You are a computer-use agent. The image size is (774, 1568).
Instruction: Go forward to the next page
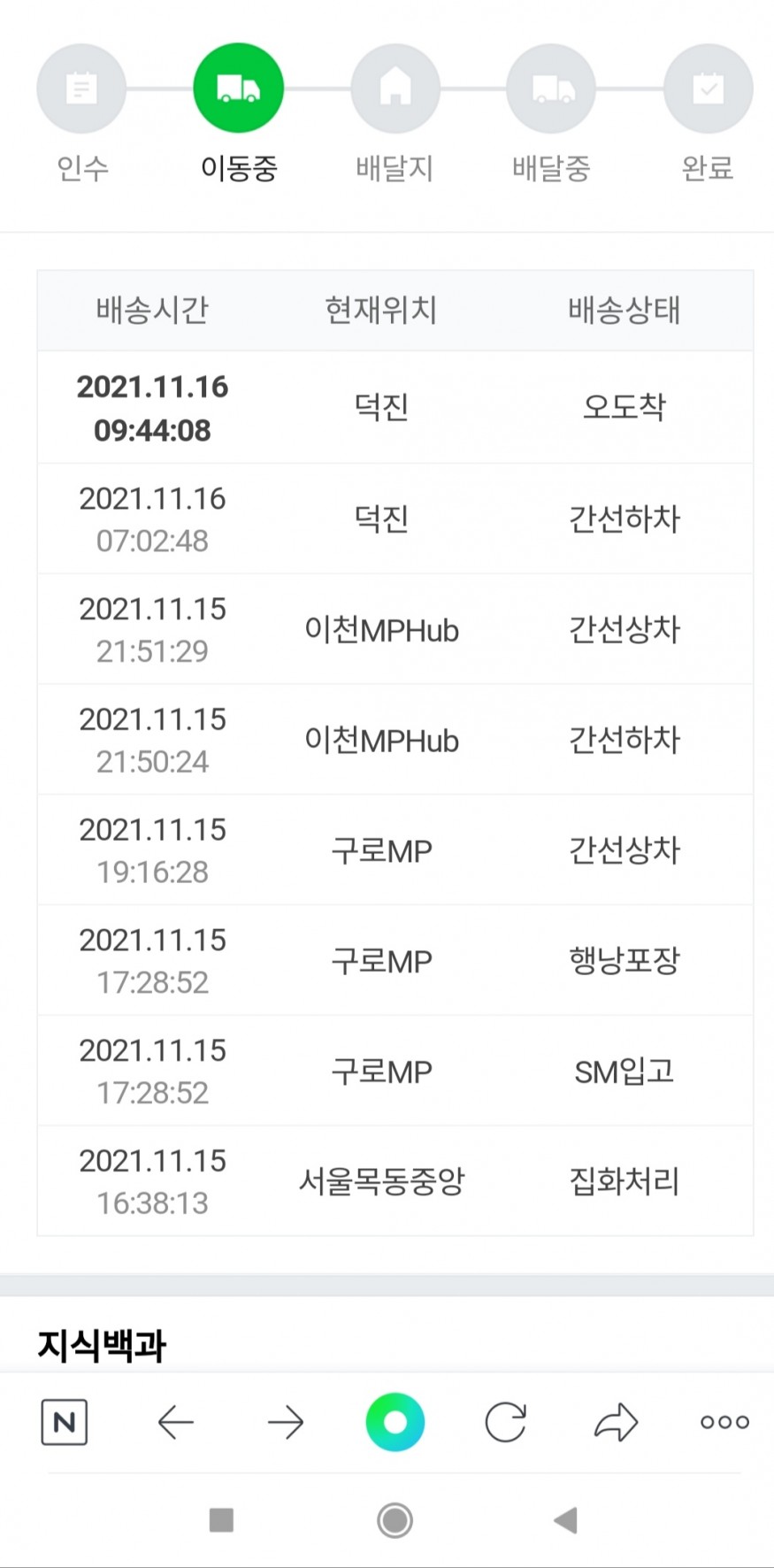285,1422
